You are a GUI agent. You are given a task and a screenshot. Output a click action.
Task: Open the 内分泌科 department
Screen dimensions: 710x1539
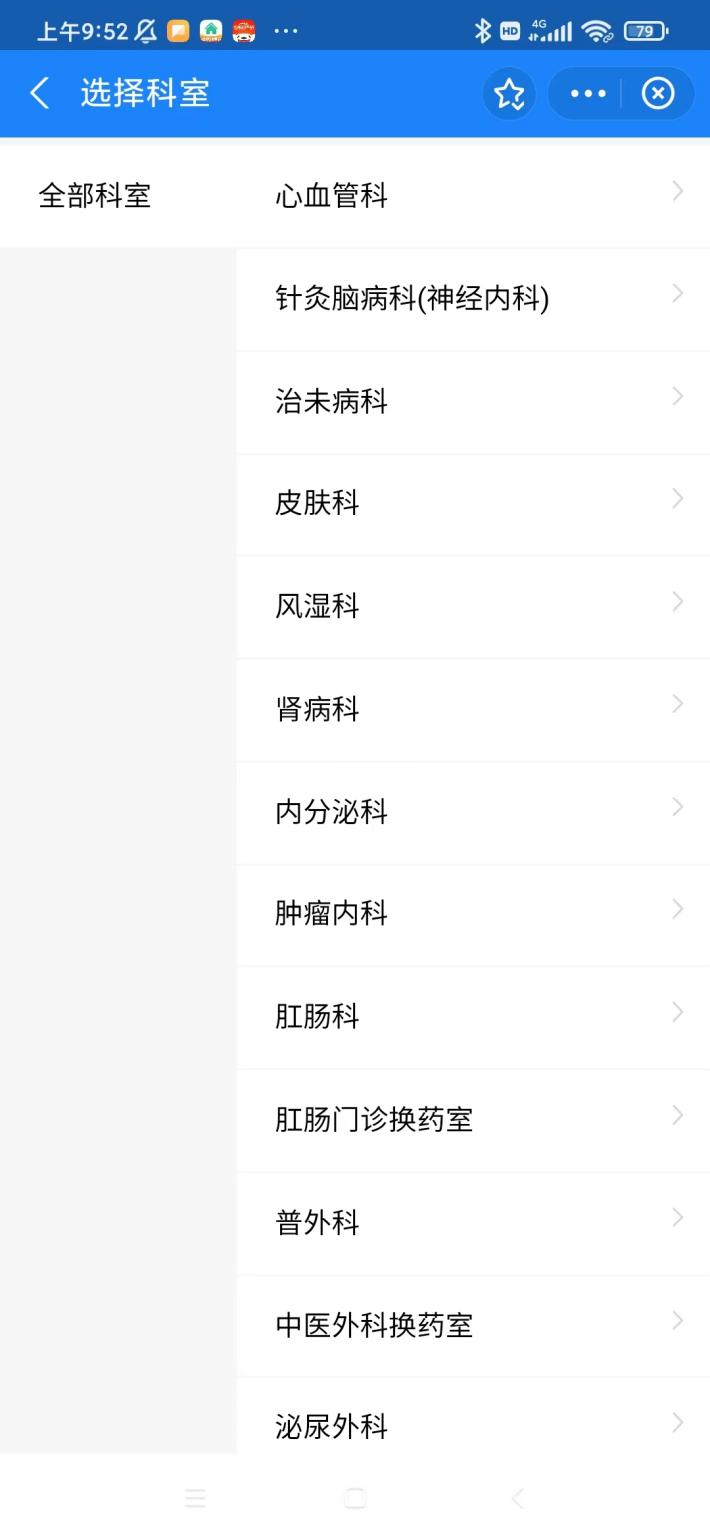coord(472,812)
